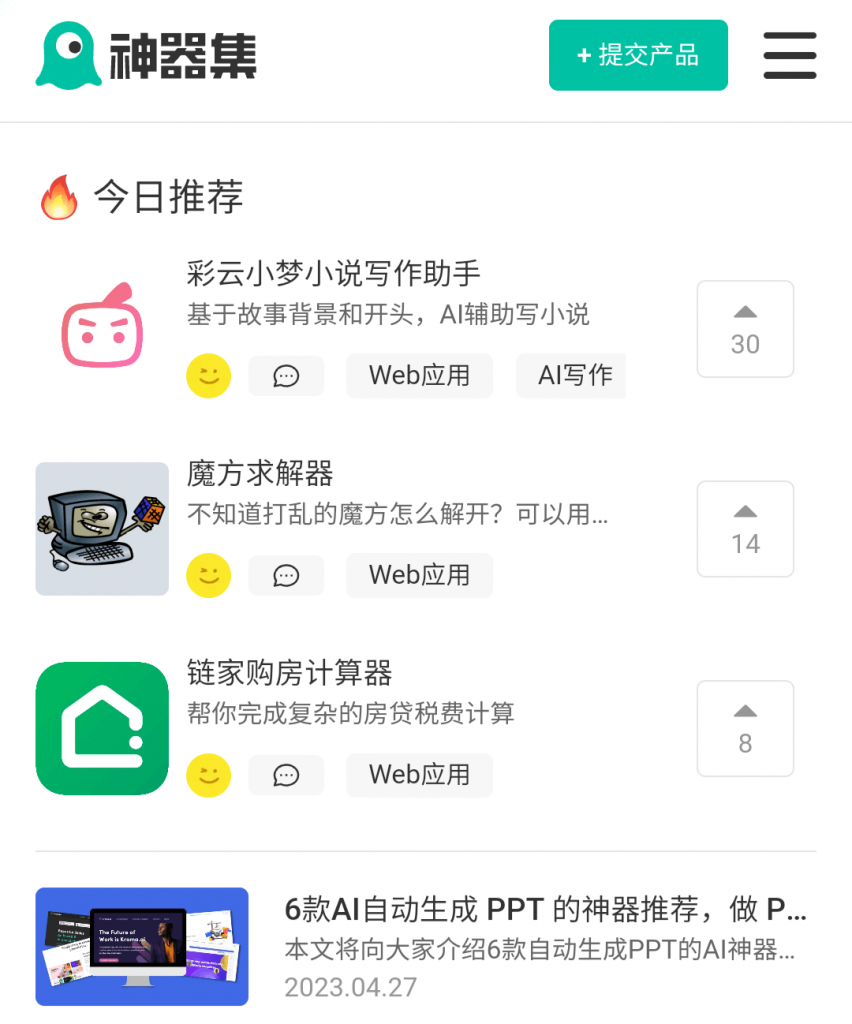Open the hamburger navigation menu
852x1024 pixels.
pos(790,57)
